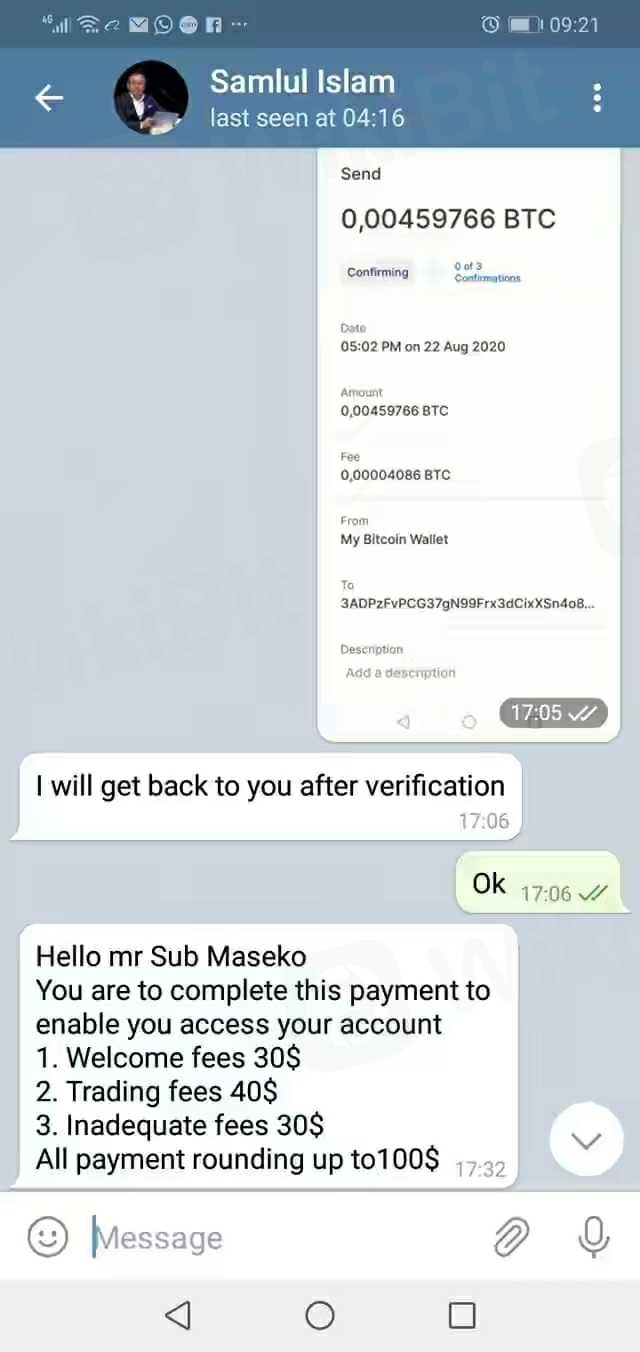The width and height of the screenshot is (640, 1352).
Task: Tap the system home button
Action: click(320, 1315)
